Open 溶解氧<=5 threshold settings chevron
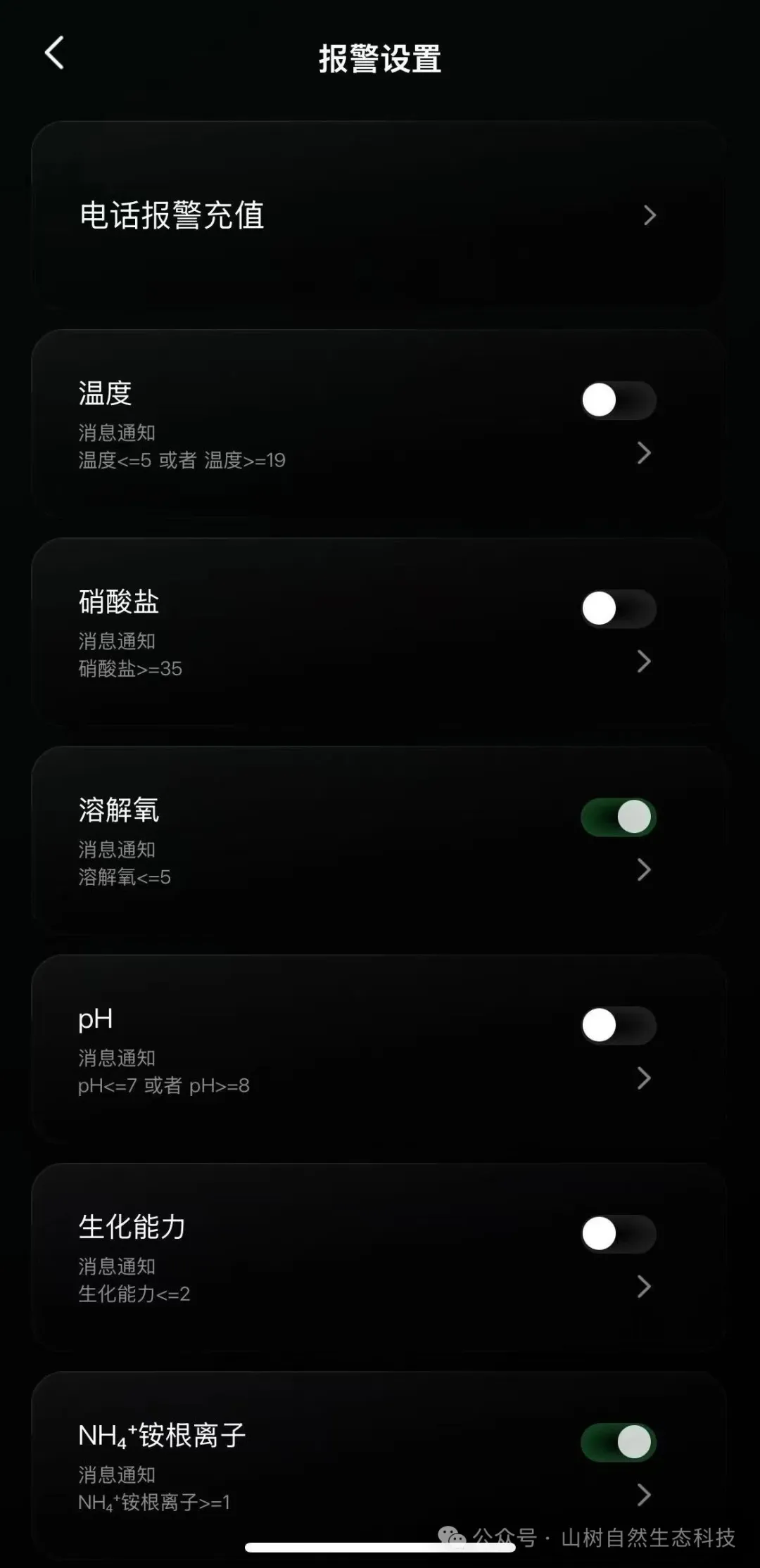Image resolution: width=760 pixels, height=1568 pixels. 643,870
